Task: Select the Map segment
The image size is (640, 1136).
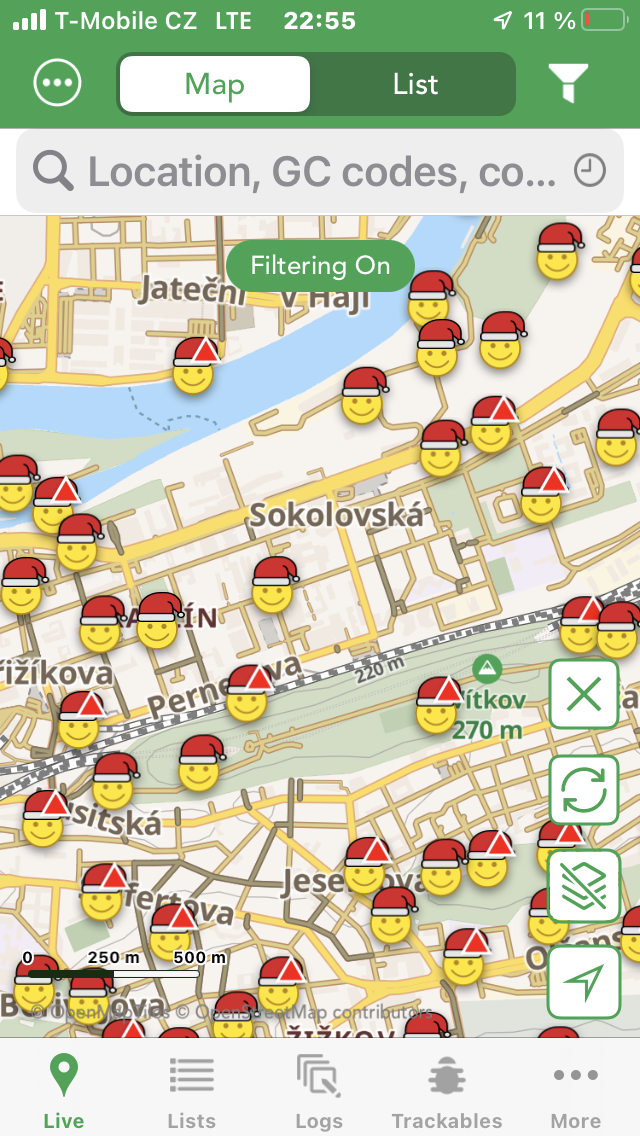Action: (x=215, y=84)
